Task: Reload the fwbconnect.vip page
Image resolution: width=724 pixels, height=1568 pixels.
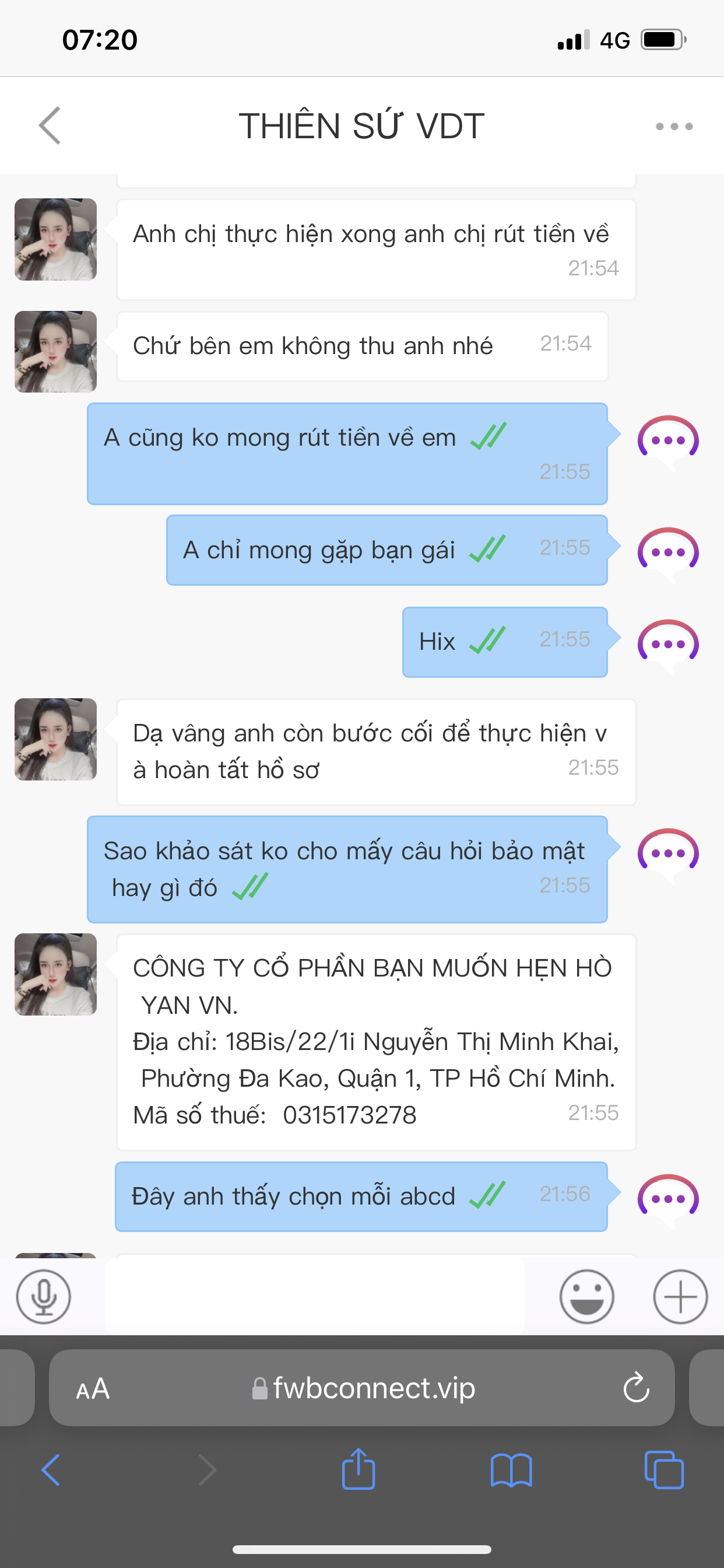Action: (637, 1388)
